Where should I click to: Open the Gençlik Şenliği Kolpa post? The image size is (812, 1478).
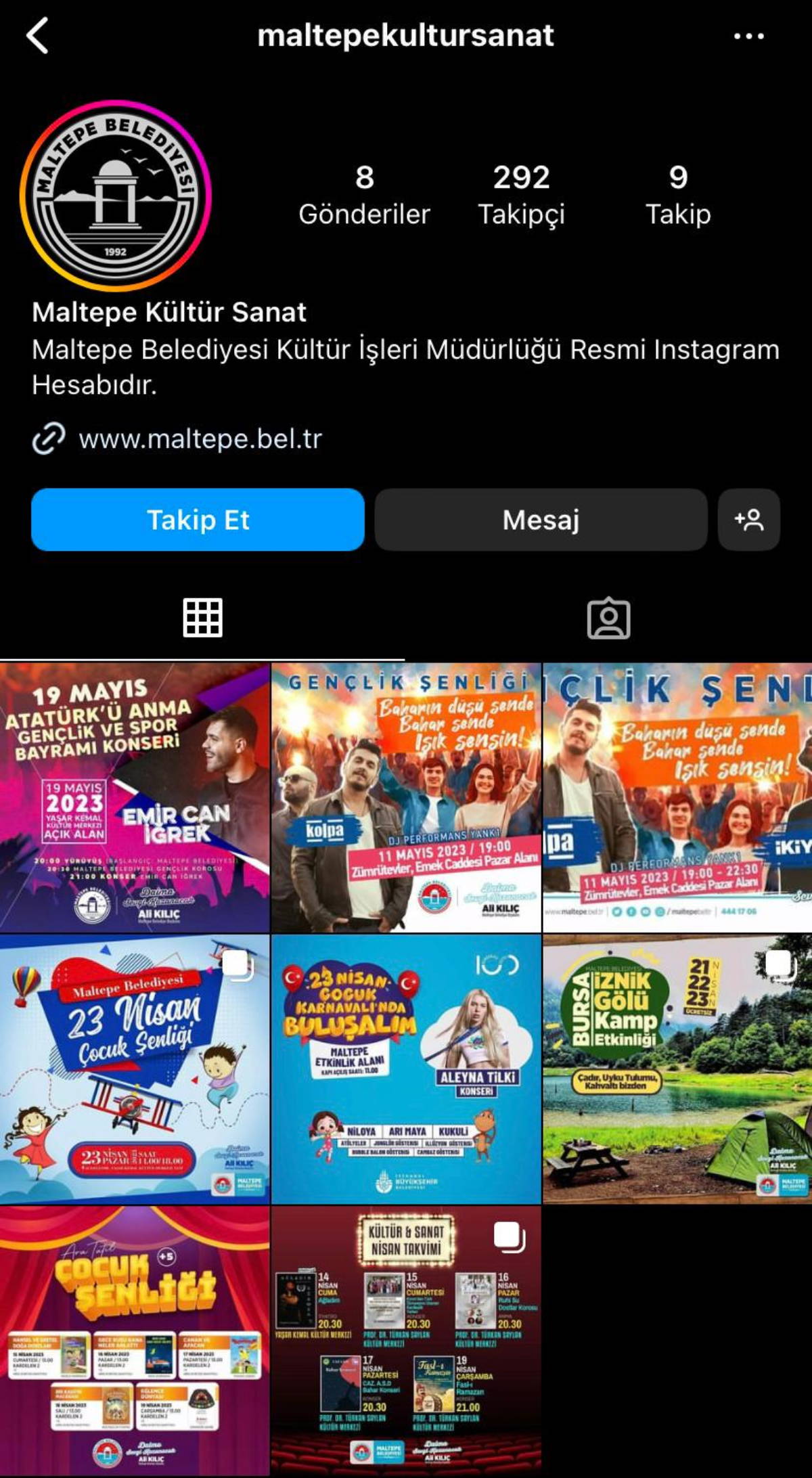tap(406, 798)
